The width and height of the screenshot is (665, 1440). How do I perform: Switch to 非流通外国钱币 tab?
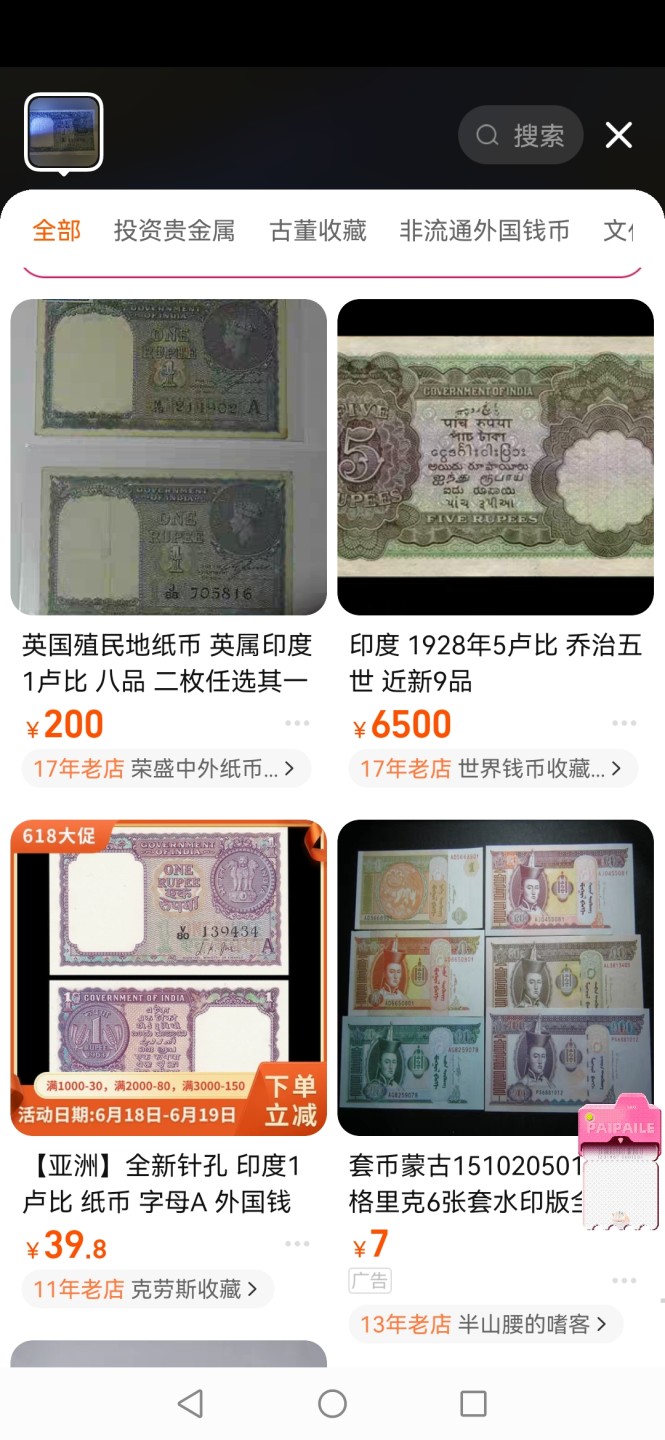[x=484, y=231]
